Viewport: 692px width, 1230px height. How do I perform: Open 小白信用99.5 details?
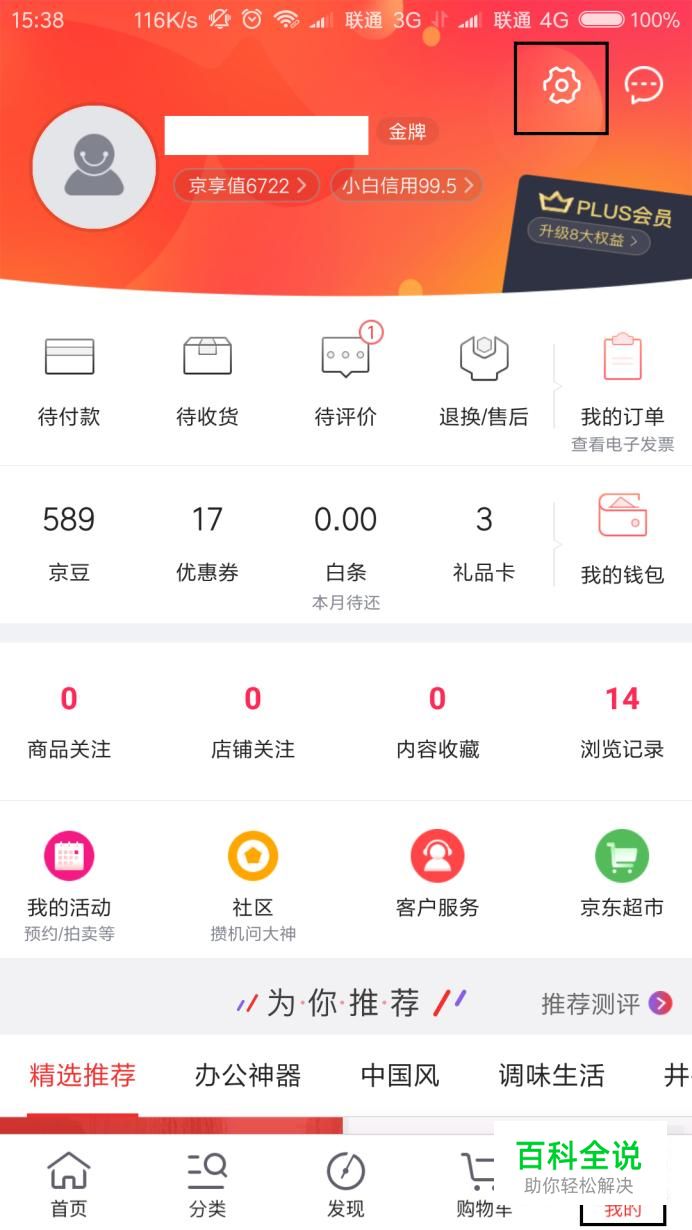click(406, 186)
